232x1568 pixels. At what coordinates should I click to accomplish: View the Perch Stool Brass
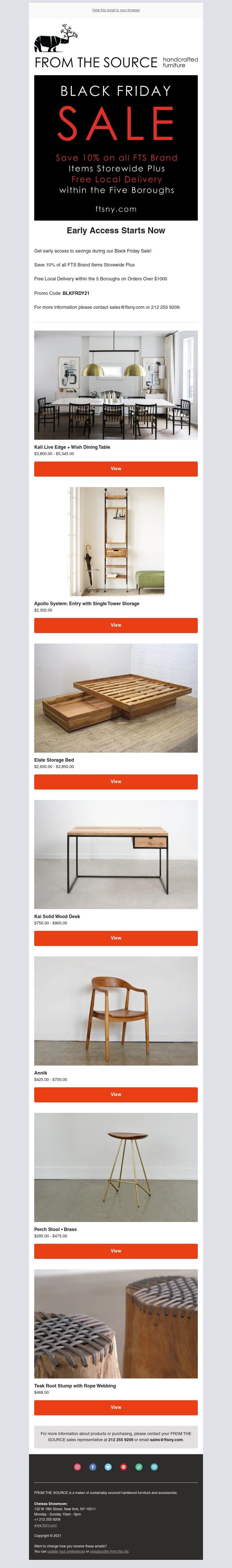point(116,1251)
